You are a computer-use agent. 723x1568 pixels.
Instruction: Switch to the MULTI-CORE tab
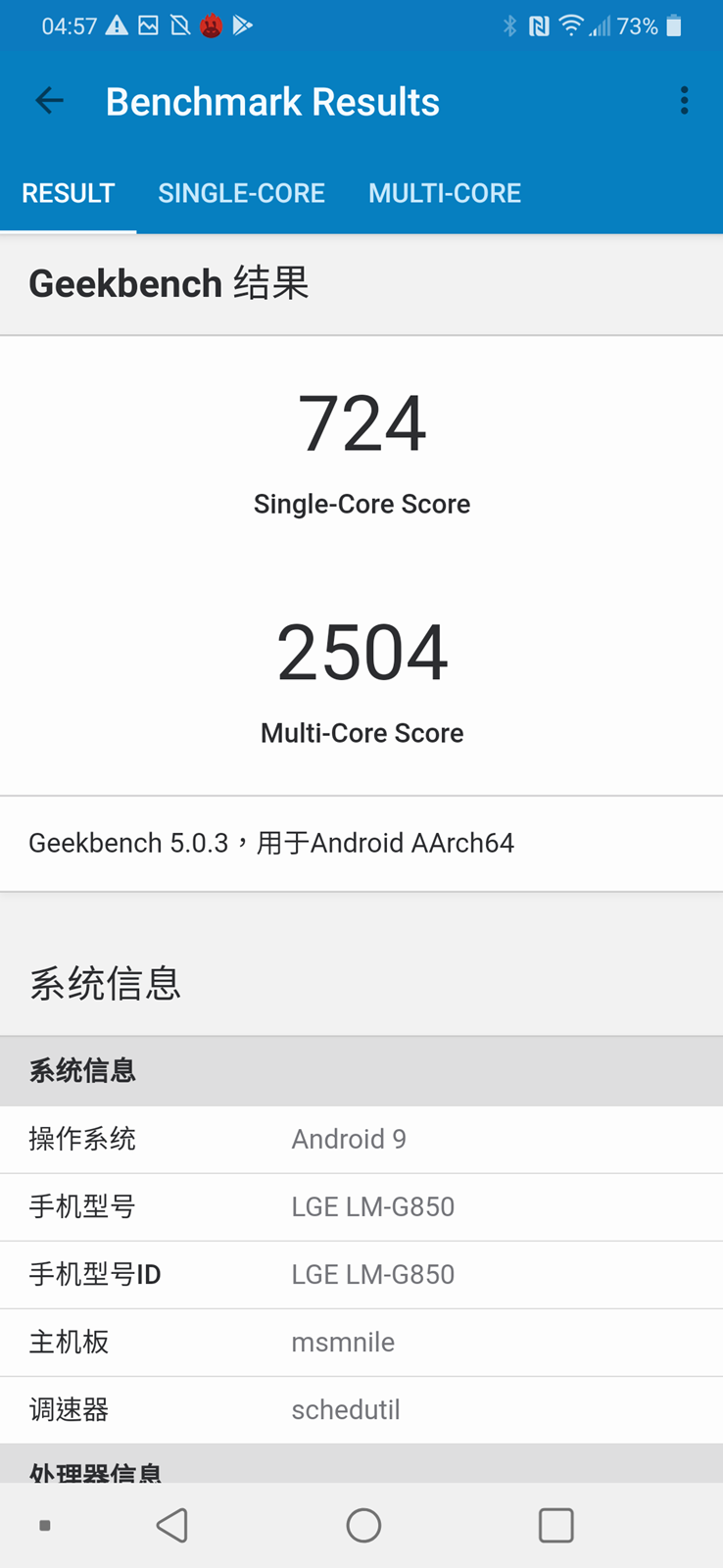[445, 193]
